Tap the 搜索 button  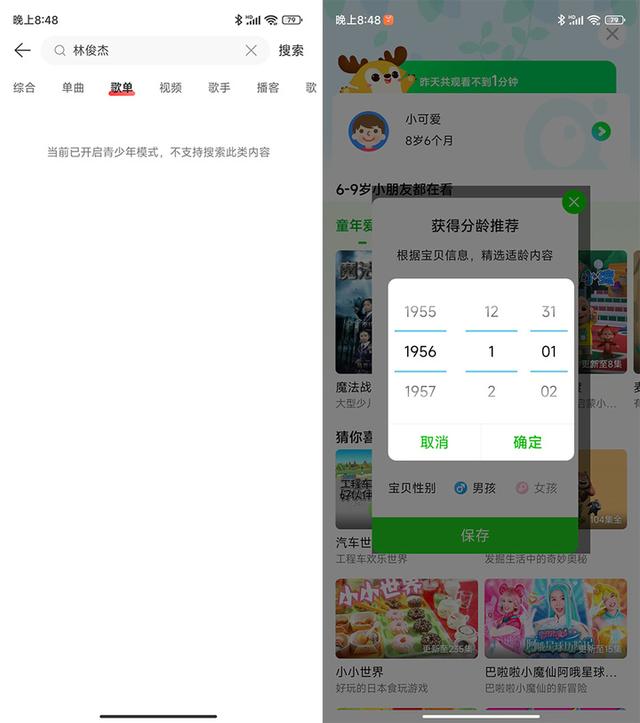[x=291, y=50]
